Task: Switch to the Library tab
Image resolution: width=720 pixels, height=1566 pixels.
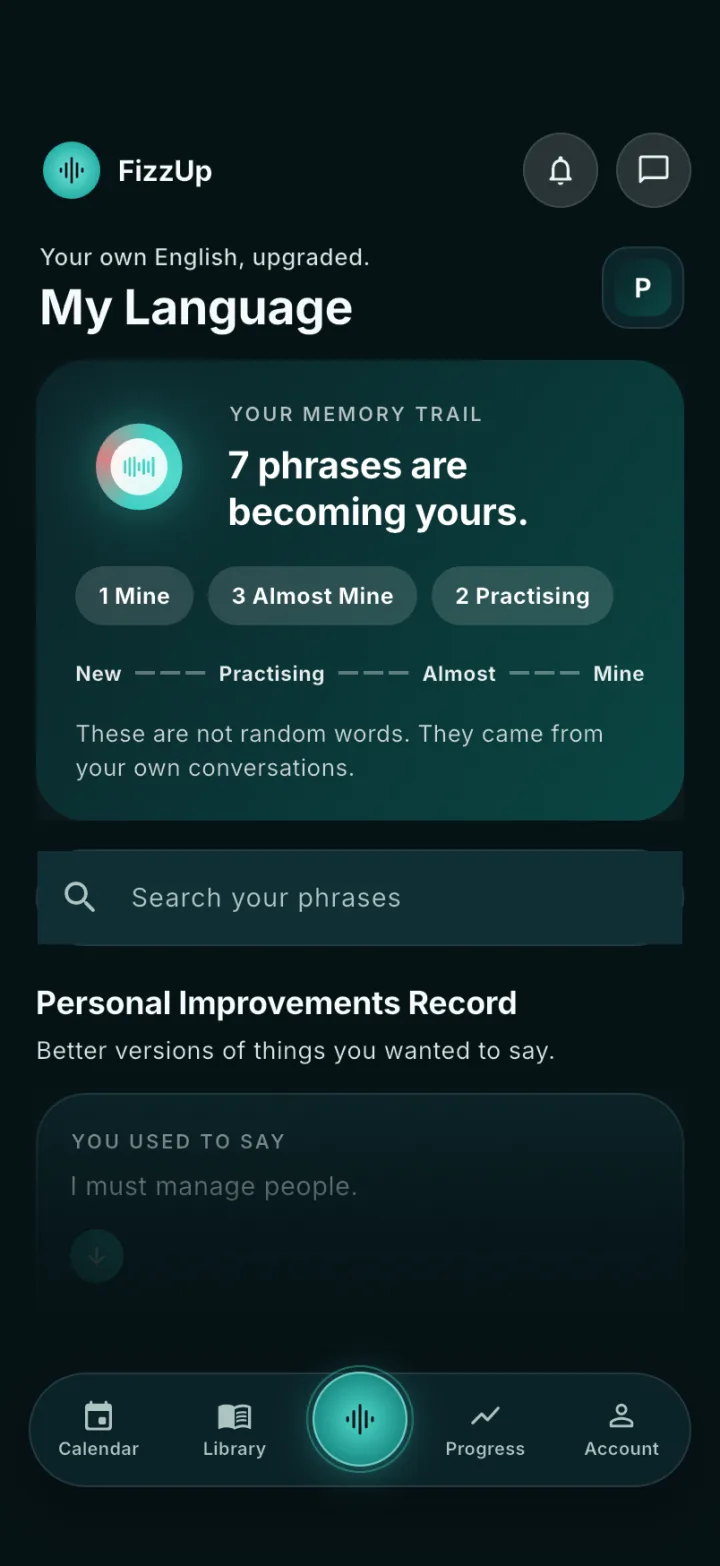Action: [x=234, y=1429]
